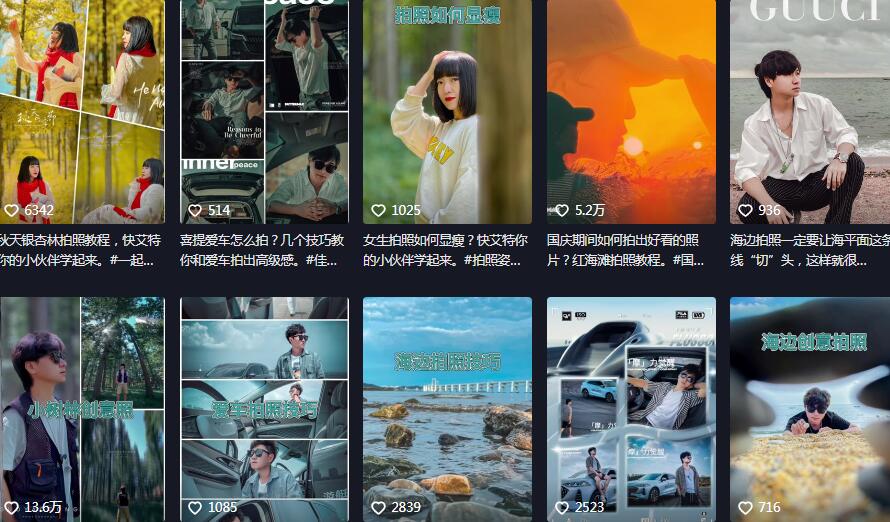Open the orange sunset video with 5.2万 likes
890x522 pixels.
click(x=630, y=110)
